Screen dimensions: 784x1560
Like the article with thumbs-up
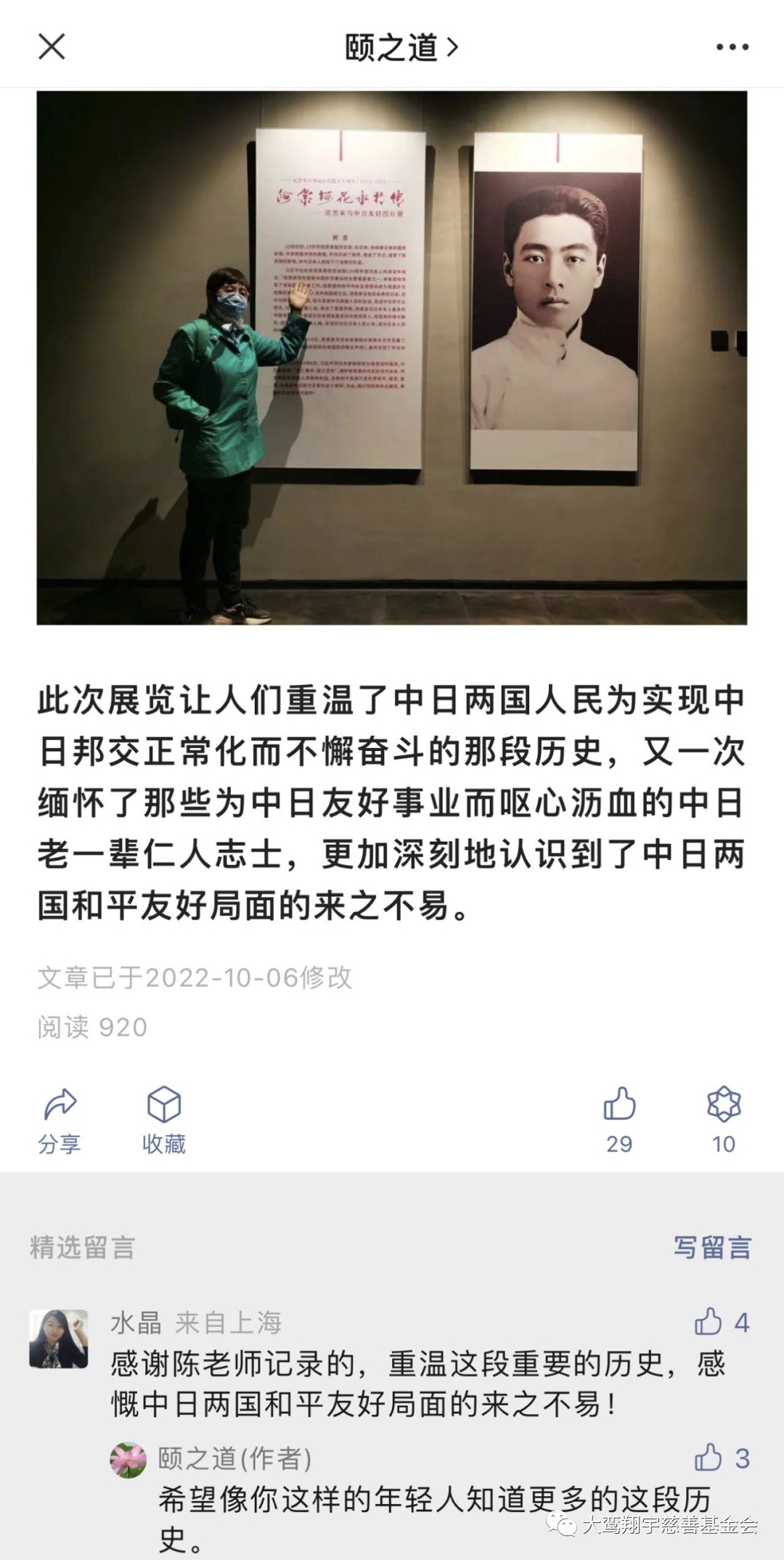click(x=619, y=1119)
